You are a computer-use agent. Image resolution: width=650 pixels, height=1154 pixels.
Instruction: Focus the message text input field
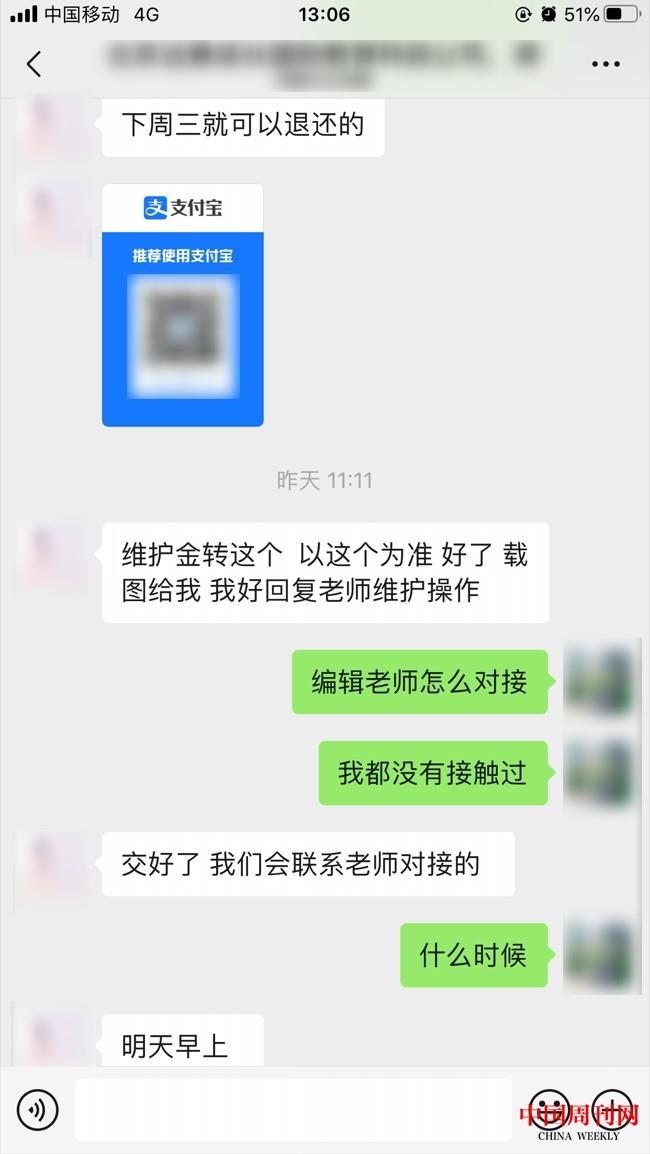(293, 1109)
